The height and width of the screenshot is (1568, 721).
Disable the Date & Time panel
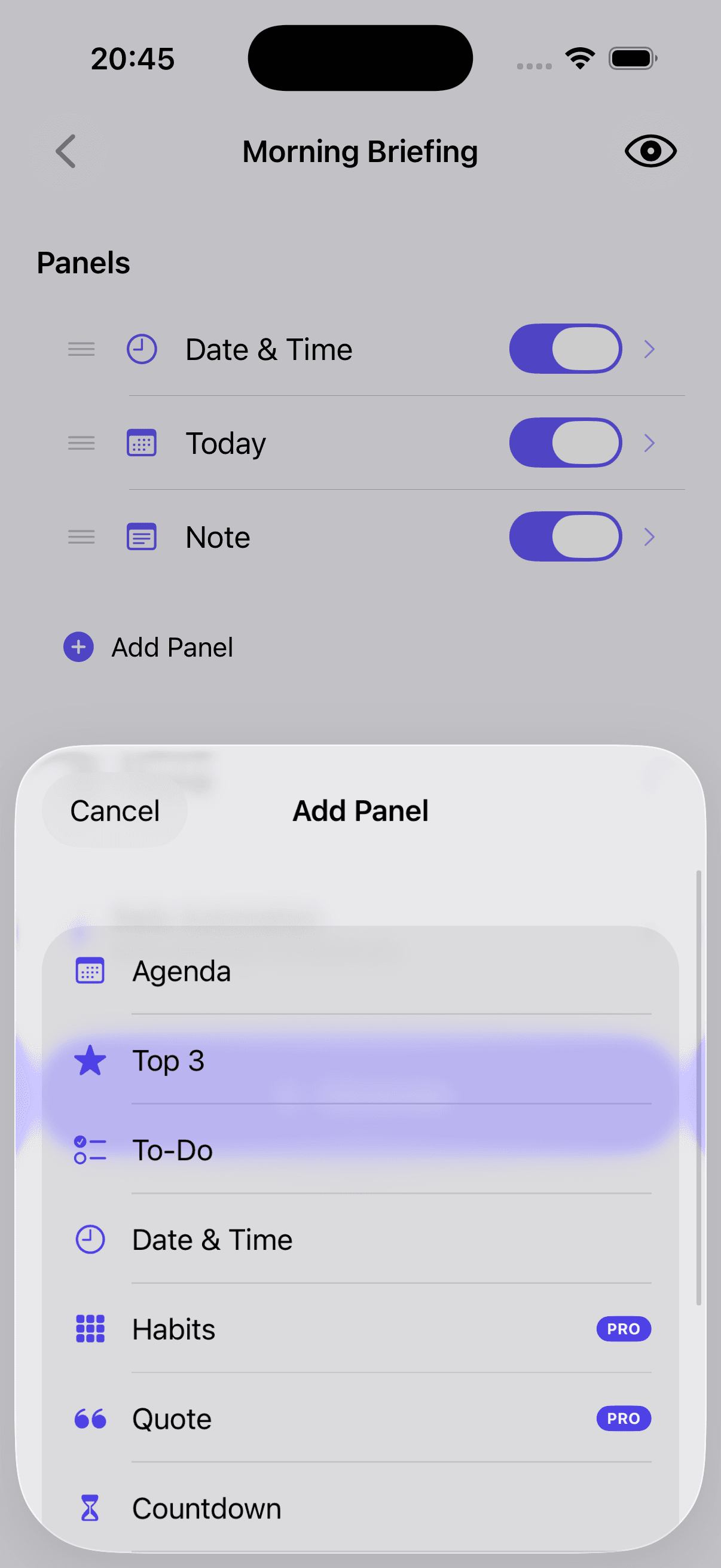(565, 349)
